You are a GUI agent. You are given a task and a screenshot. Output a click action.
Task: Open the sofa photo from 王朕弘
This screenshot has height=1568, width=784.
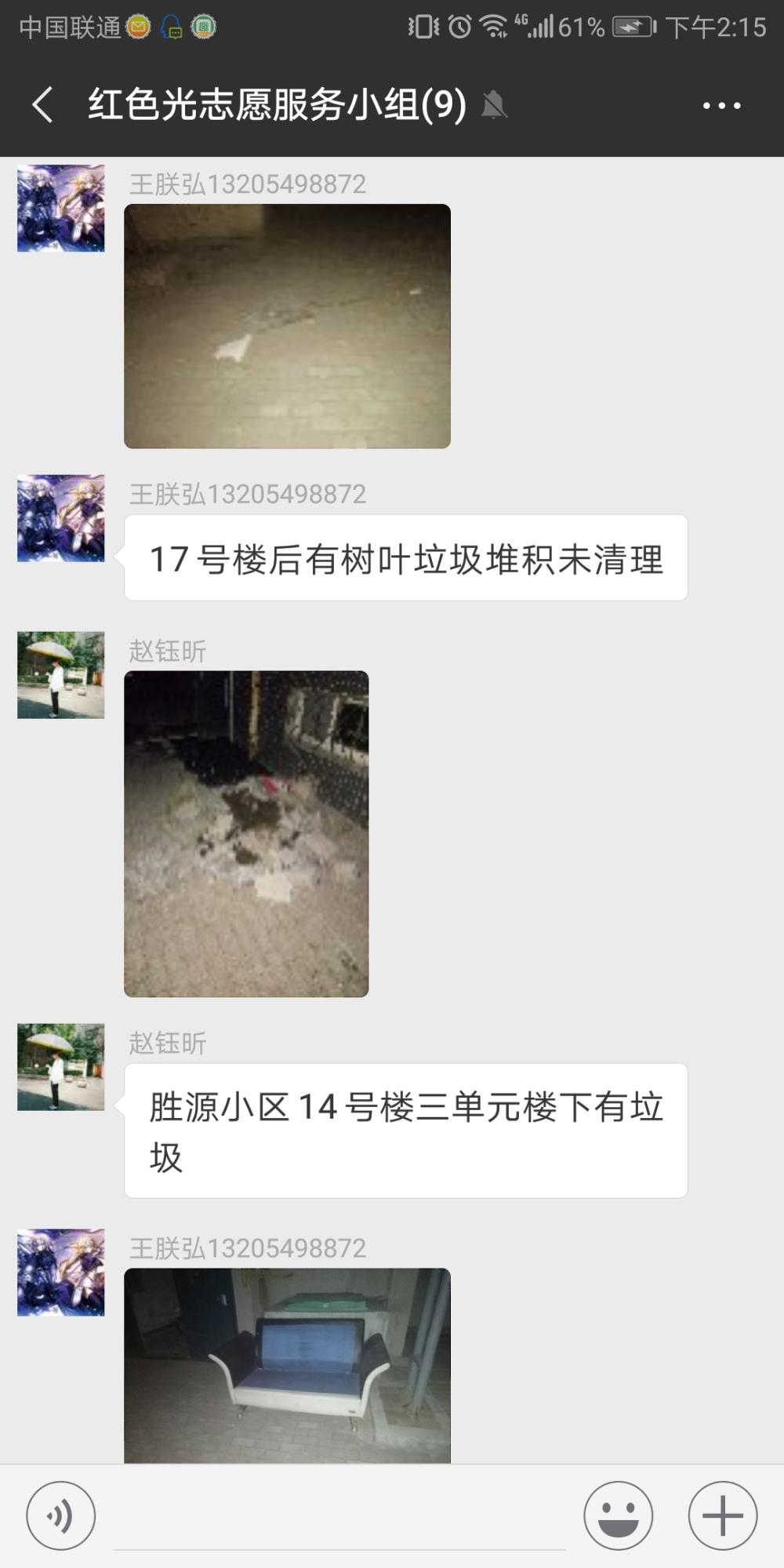287,1365
